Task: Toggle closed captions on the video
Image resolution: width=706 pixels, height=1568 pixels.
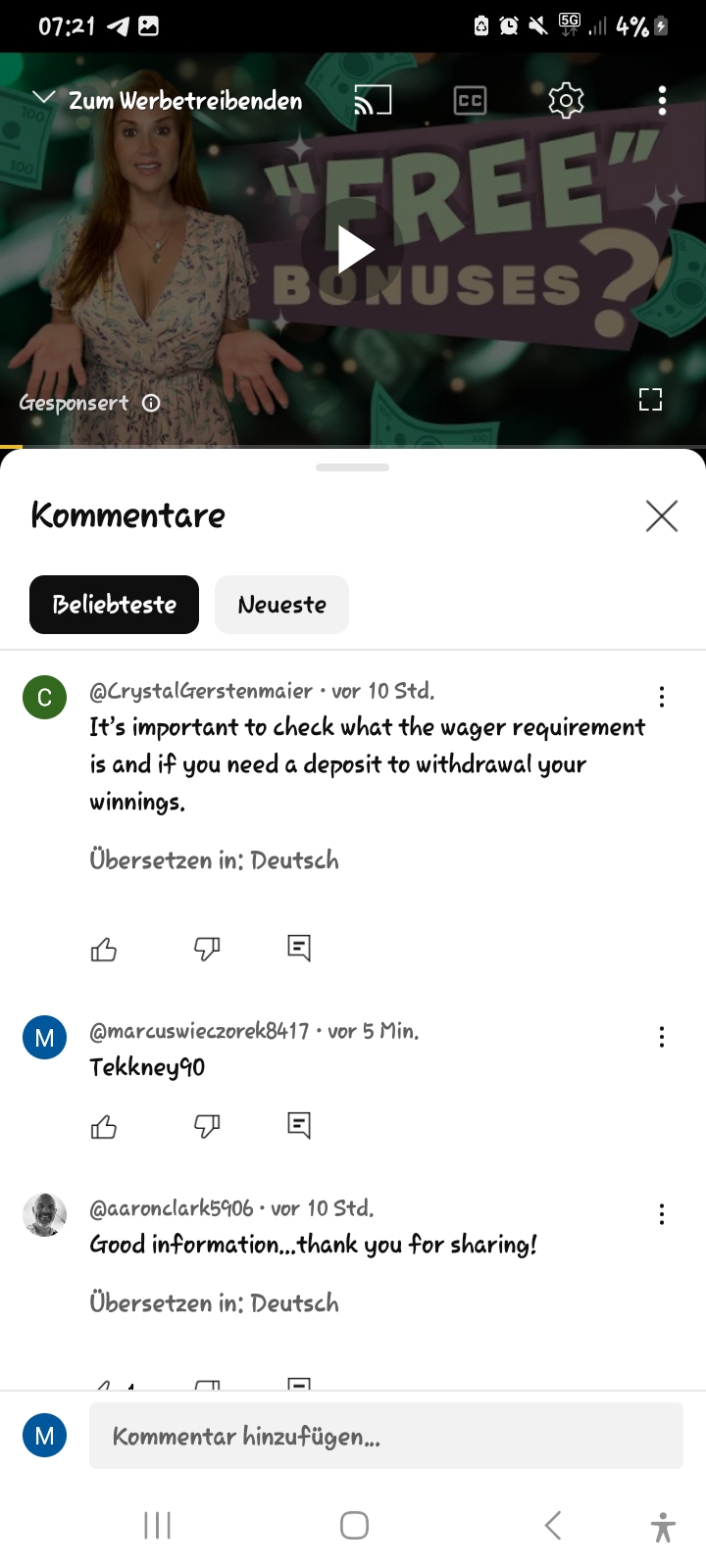Action: tap(470, 100)
